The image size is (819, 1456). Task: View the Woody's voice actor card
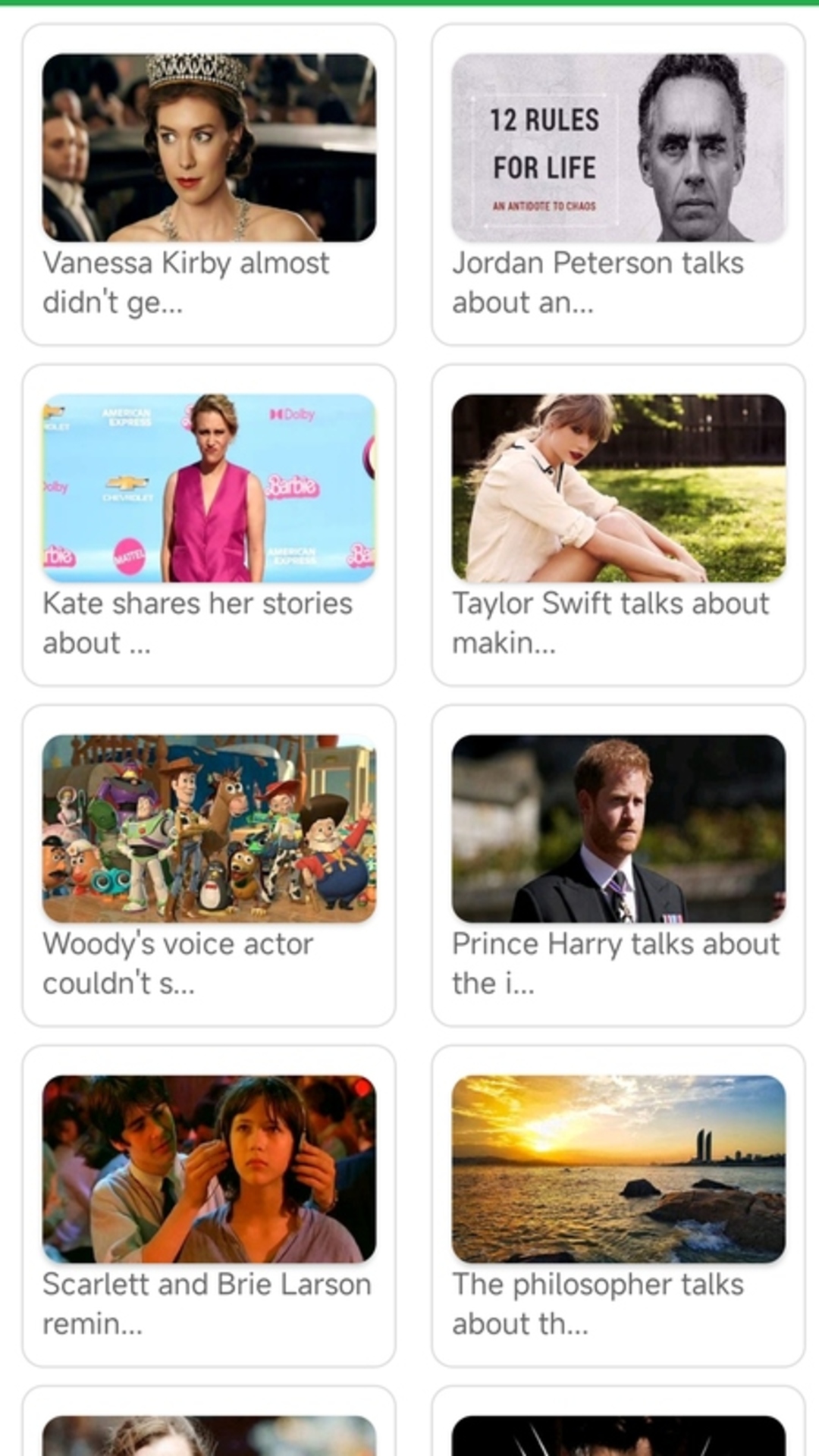tap(209, 866)
